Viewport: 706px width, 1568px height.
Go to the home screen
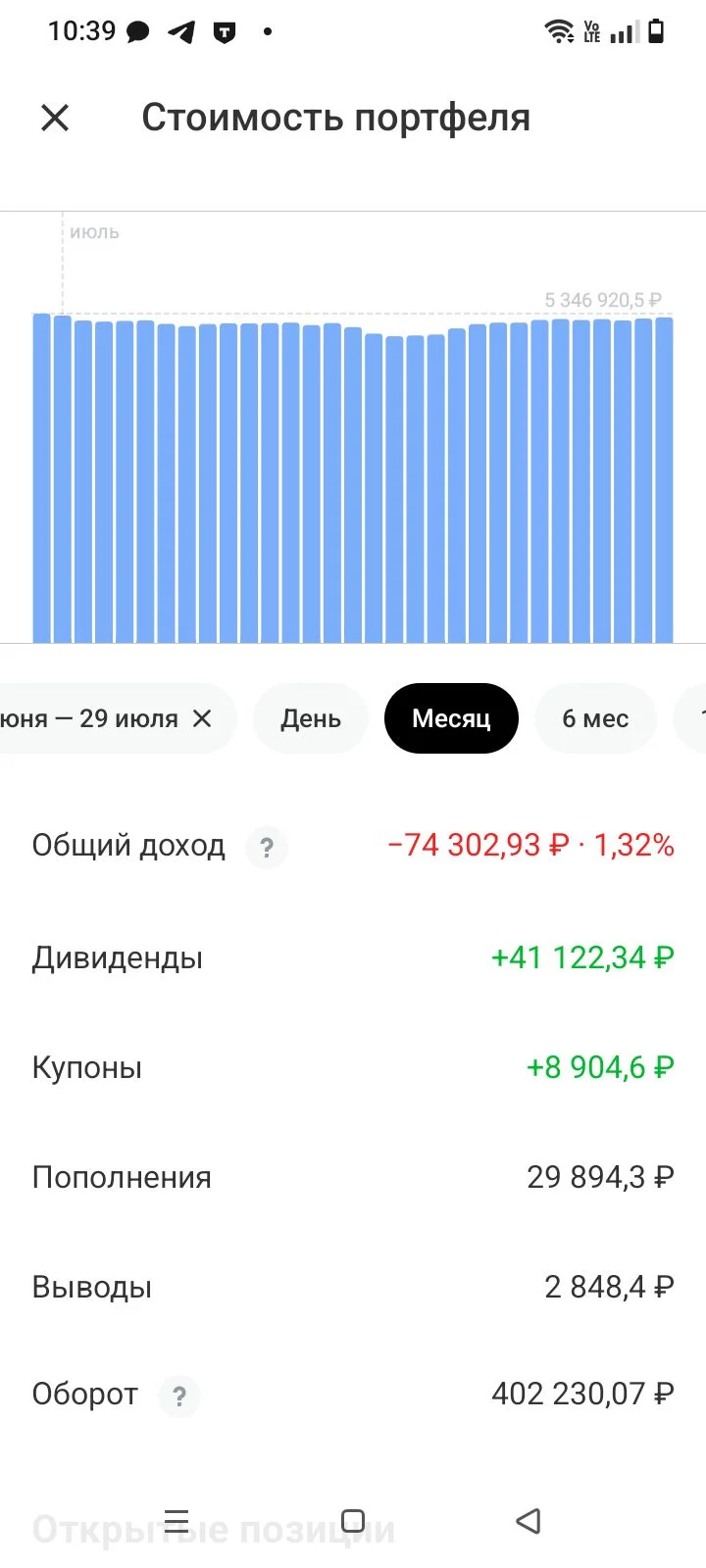pos(353,1521)
